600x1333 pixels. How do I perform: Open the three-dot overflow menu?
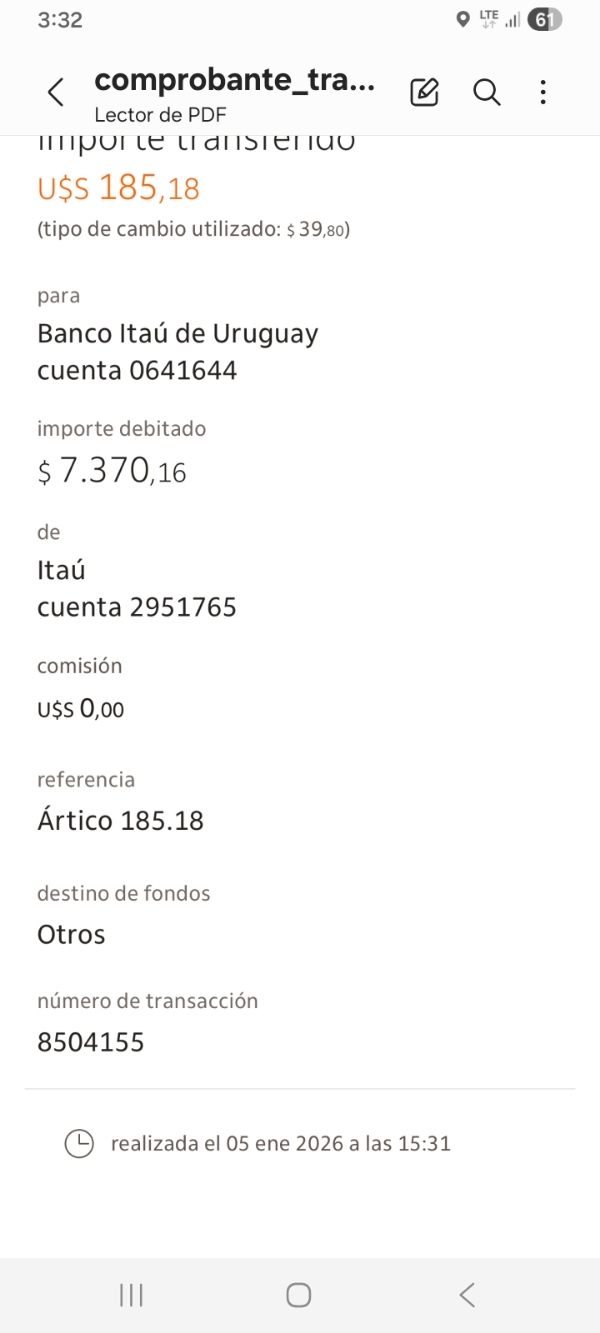[543, 93]
